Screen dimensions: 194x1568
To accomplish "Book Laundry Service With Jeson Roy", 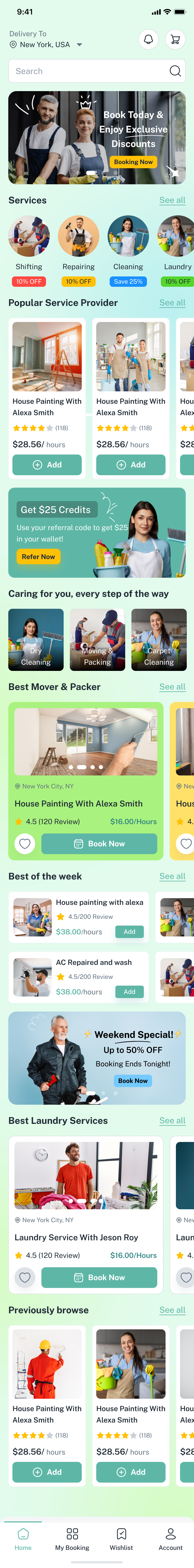I will 99,1277.
